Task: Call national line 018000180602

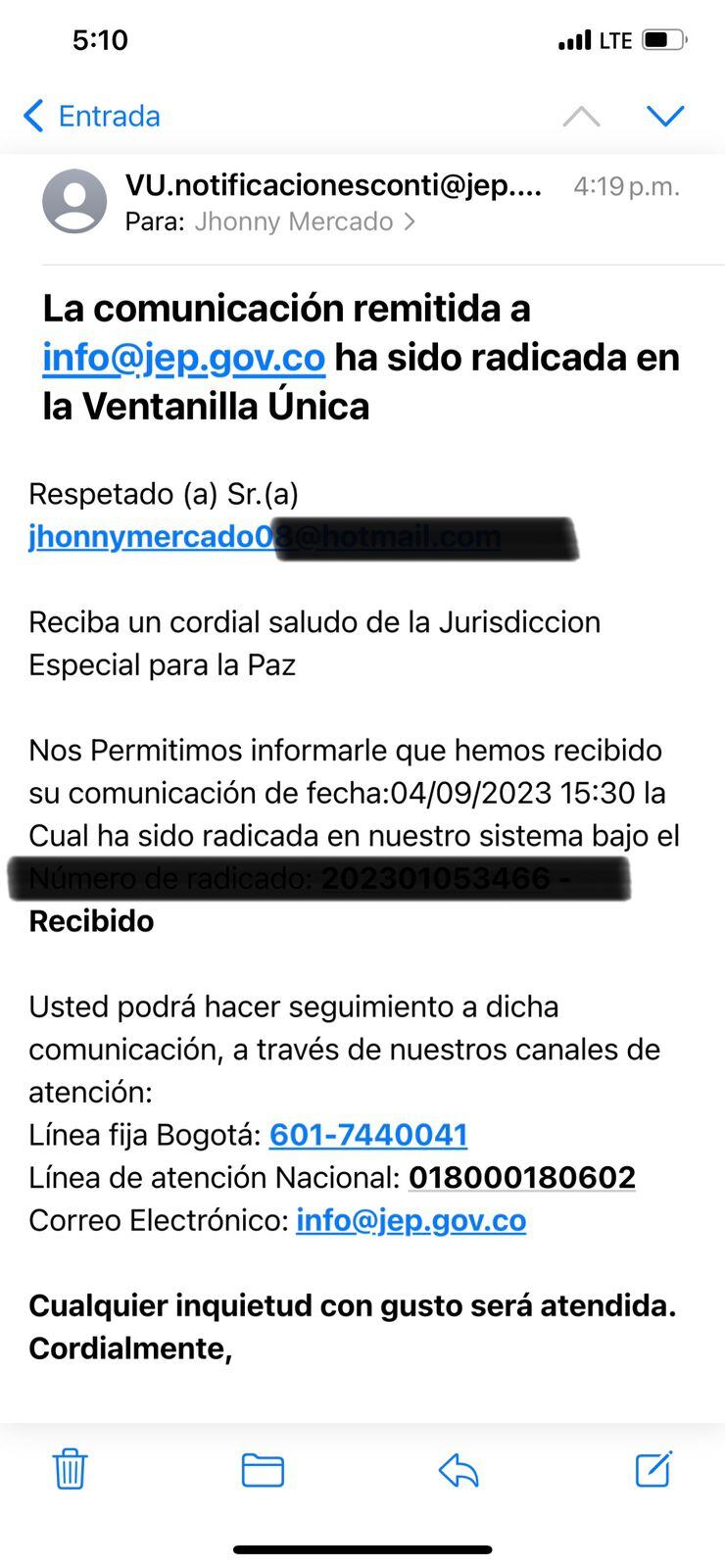Action: [x=521, y=1177]
